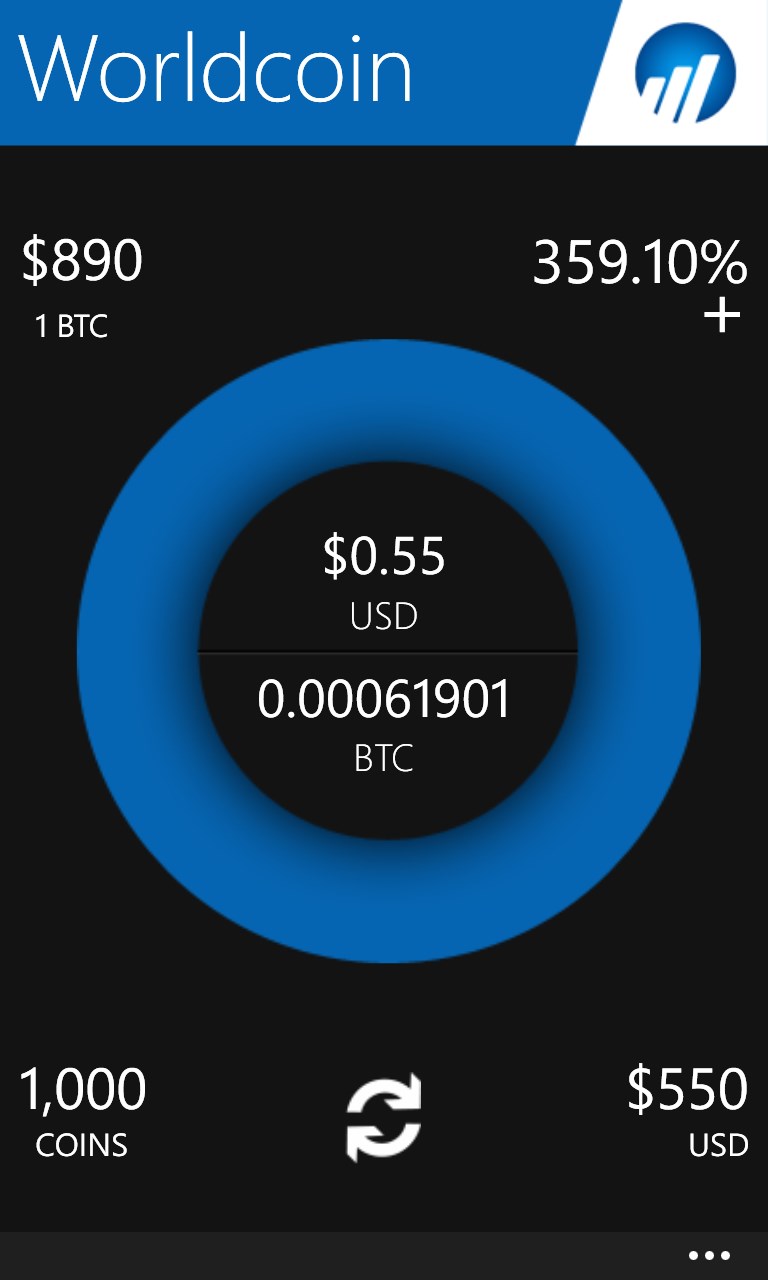Refresh the Worldcoin price data
768x1280 pixels.
384,1118
